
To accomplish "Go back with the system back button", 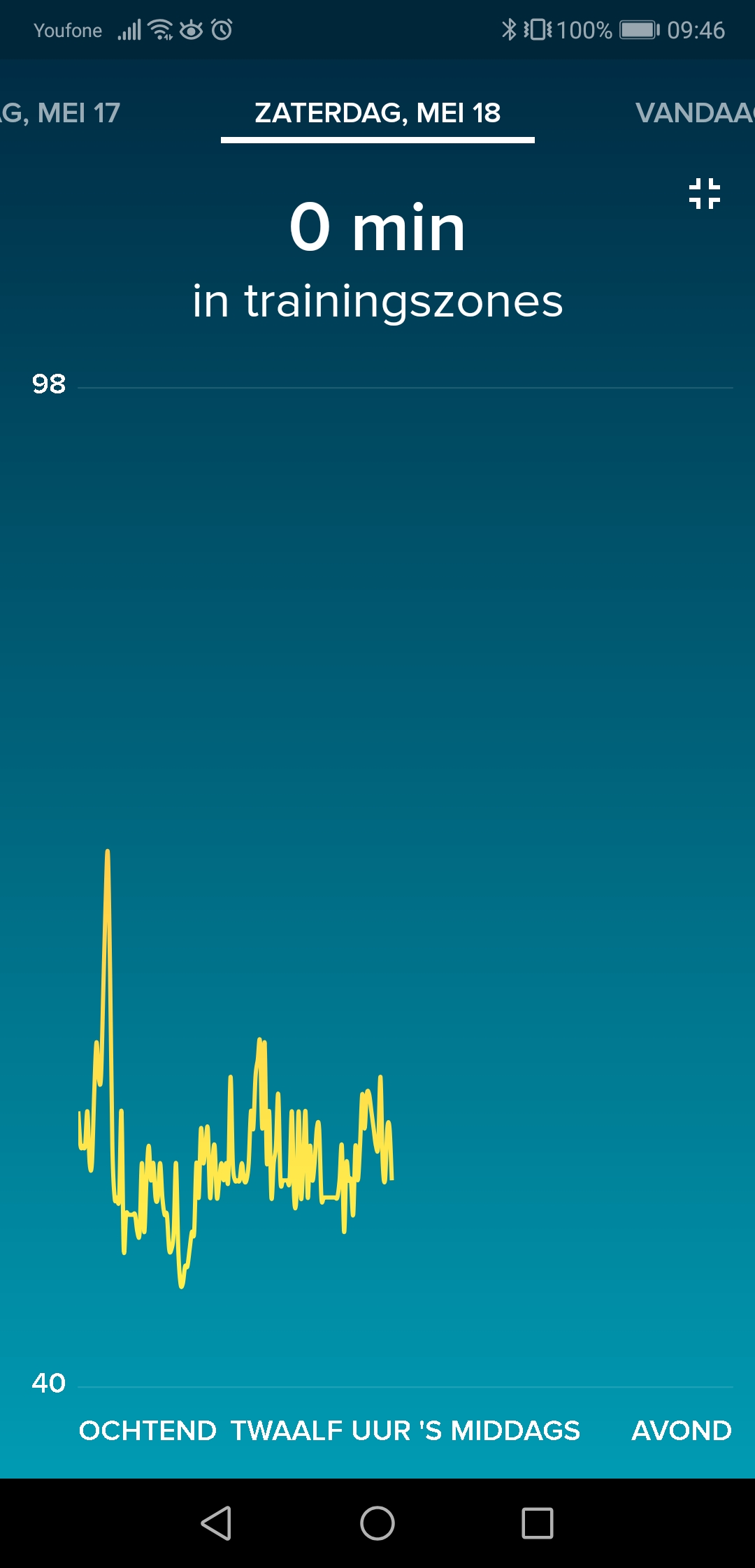I will pos(216,1523).
